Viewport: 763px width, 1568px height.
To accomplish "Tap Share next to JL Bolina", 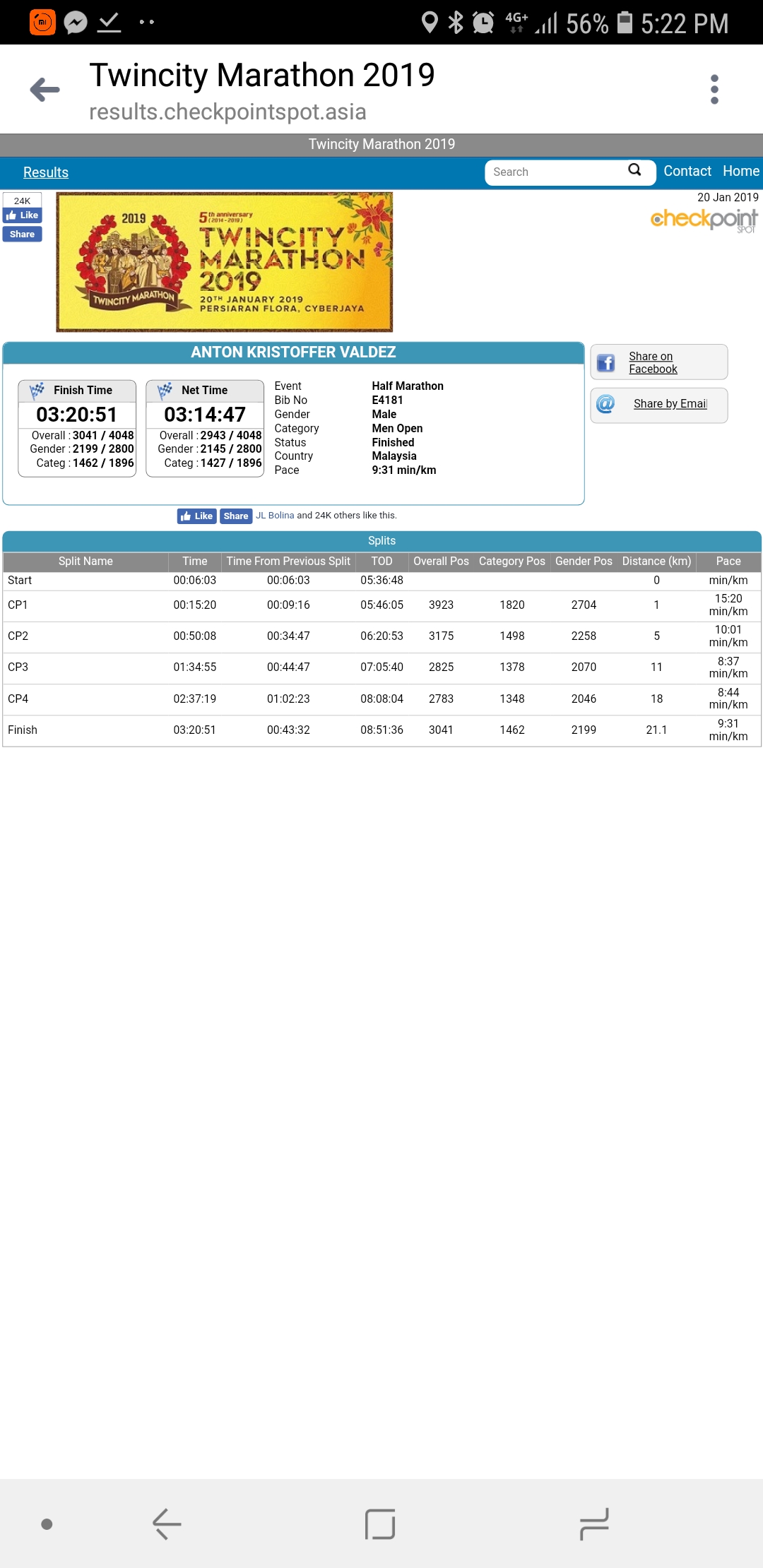I will (236, 516).
